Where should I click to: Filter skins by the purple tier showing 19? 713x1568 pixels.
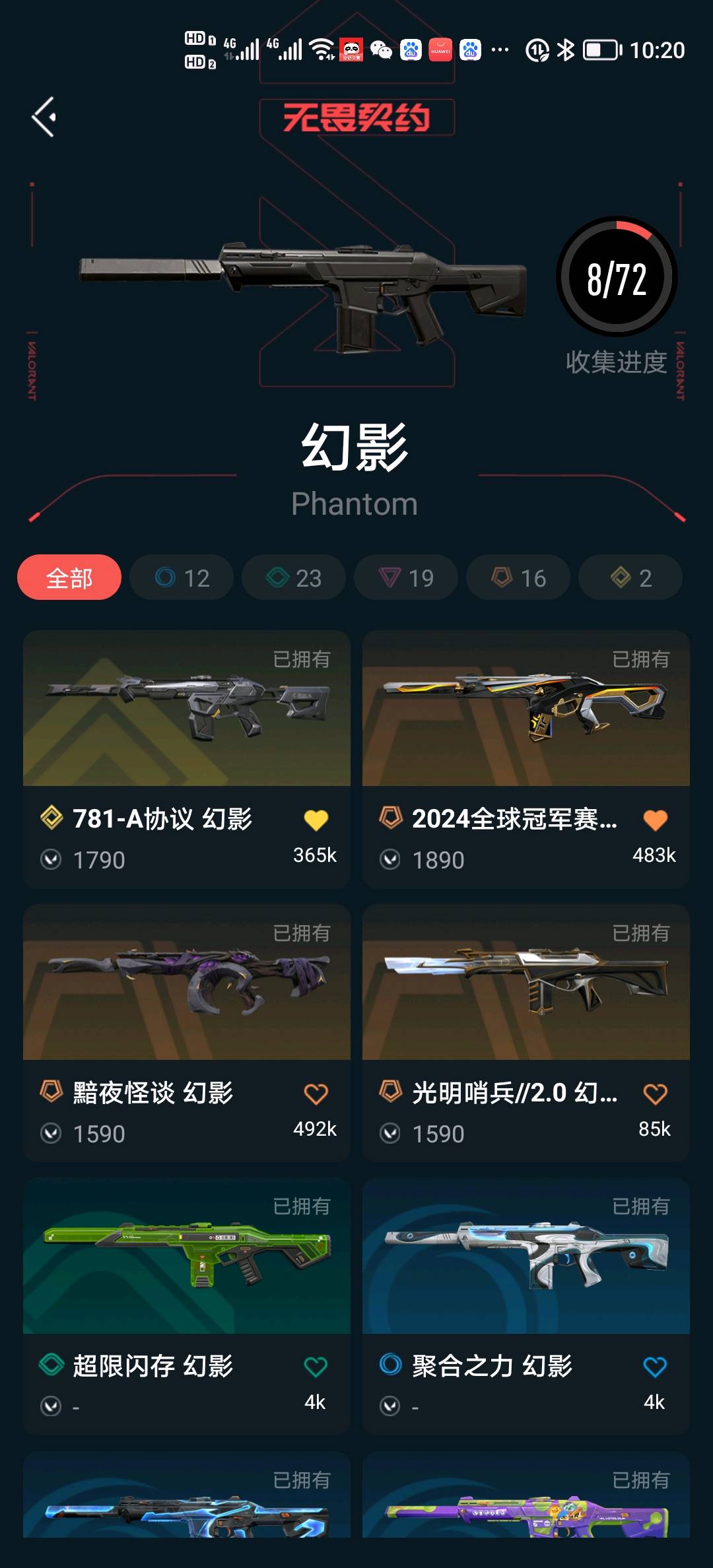406,577
